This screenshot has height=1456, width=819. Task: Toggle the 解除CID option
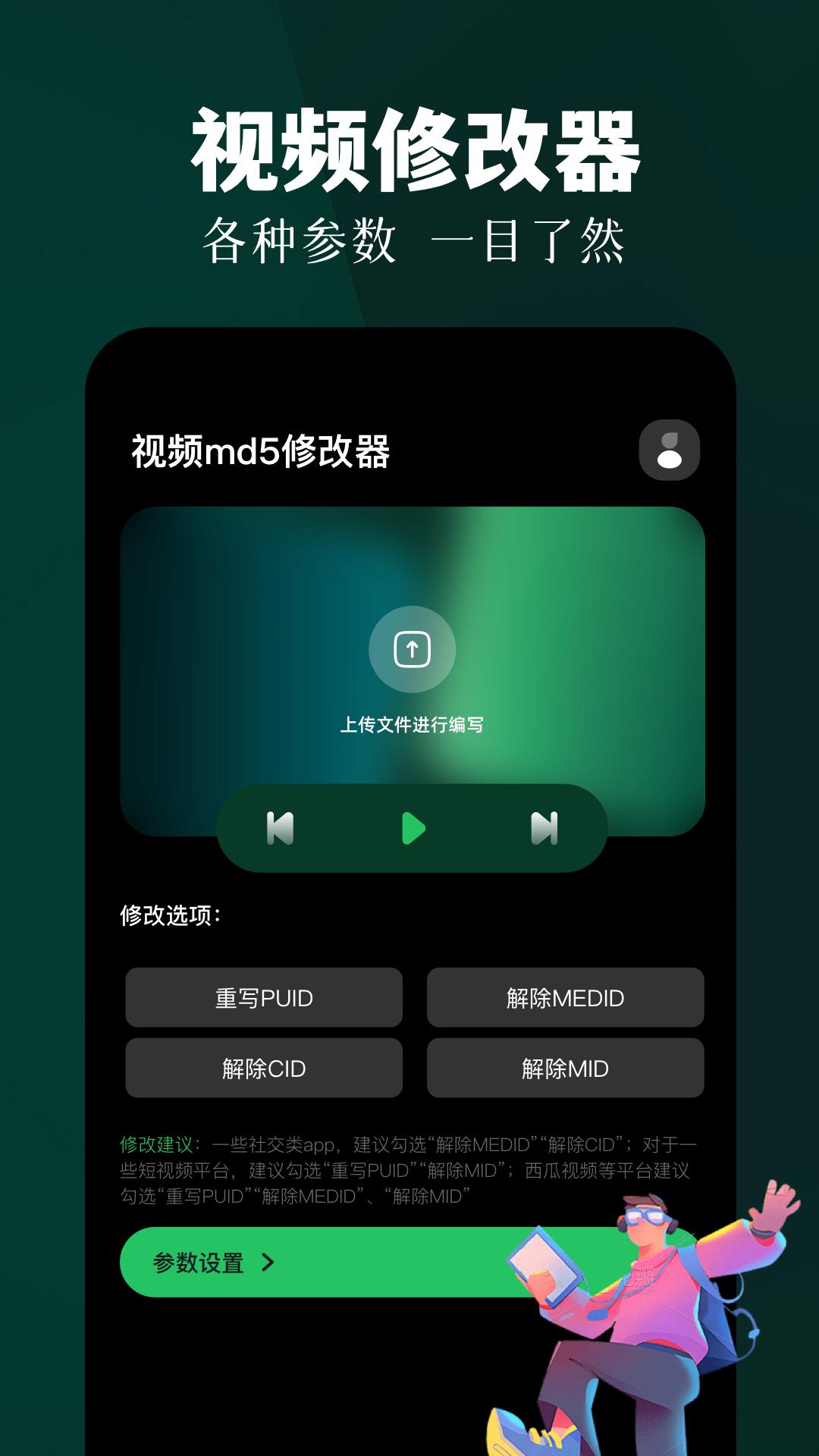(x=263, y=1068)
